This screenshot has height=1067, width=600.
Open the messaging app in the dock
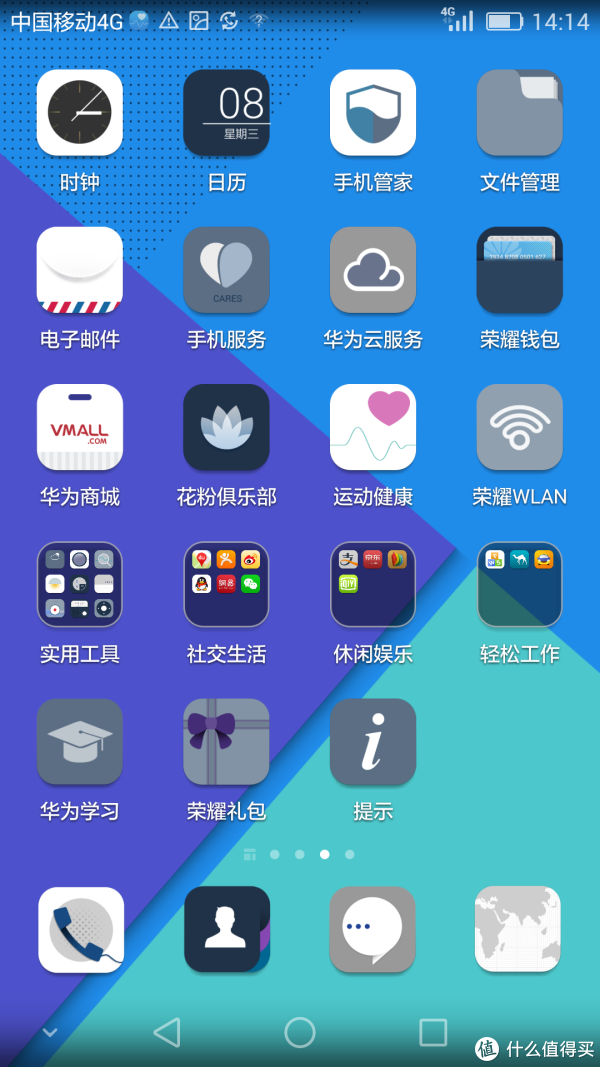372,930
